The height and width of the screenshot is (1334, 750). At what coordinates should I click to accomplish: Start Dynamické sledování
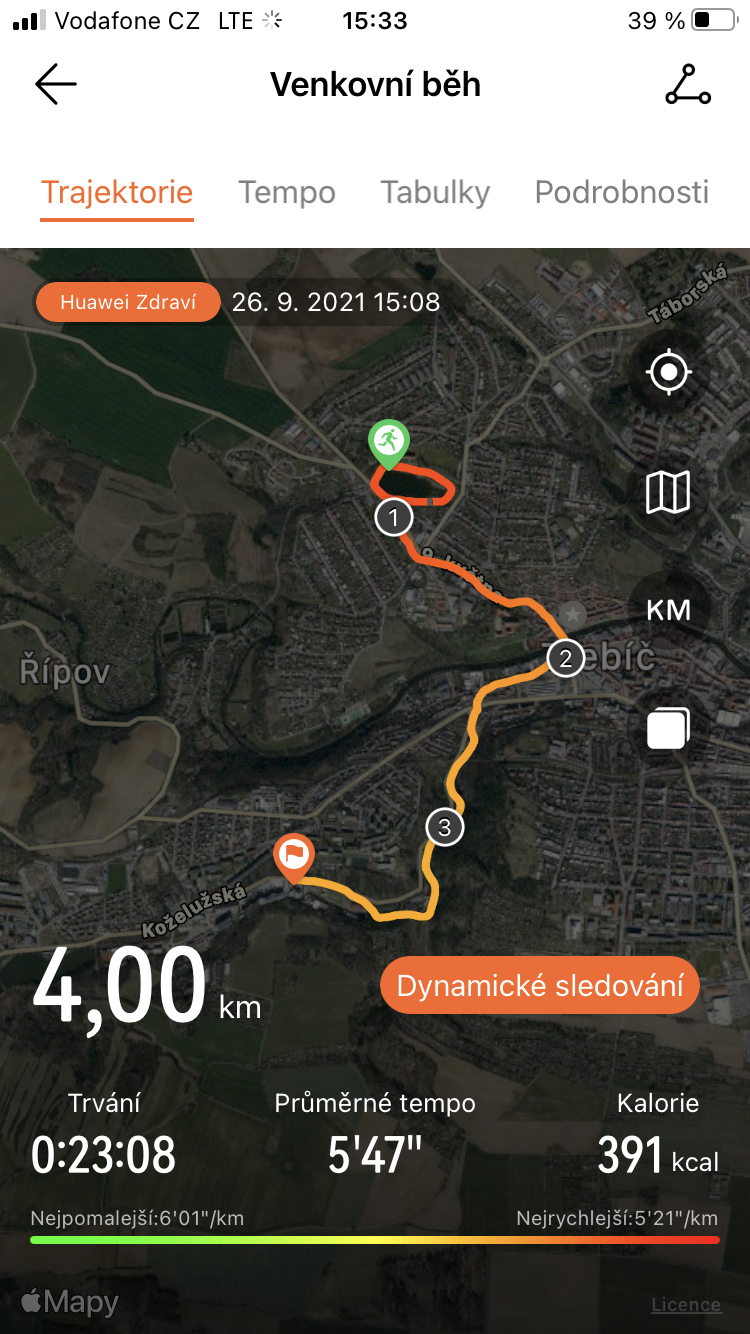pos(540,986)
